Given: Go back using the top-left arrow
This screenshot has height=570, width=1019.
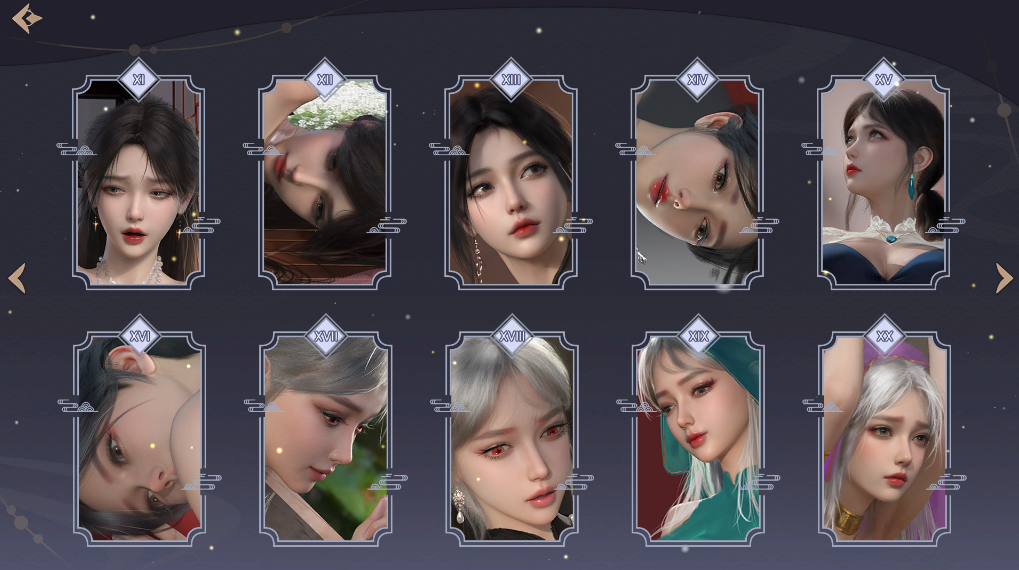Looking at the screenshot, I should [x=26, y=18].
